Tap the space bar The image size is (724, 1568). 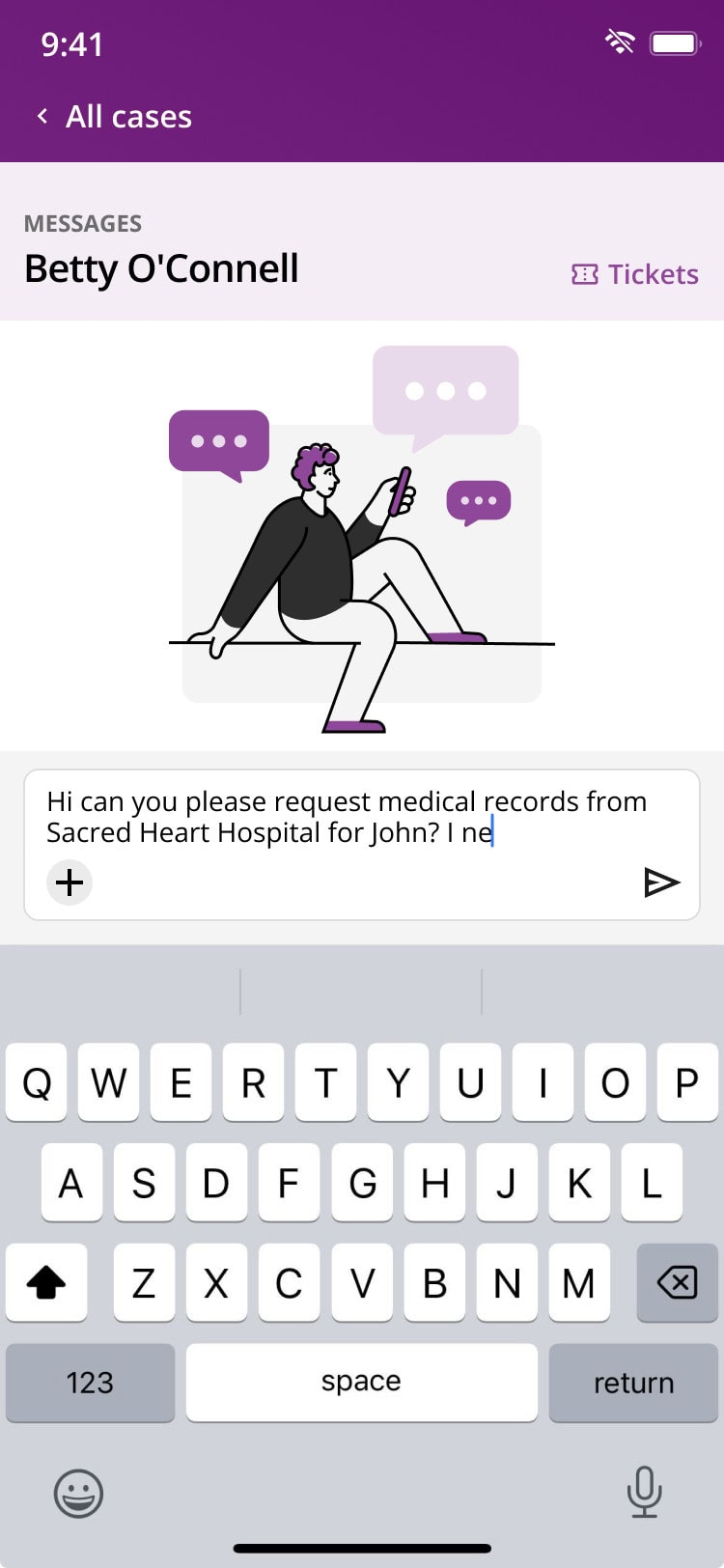point(361,1382)
